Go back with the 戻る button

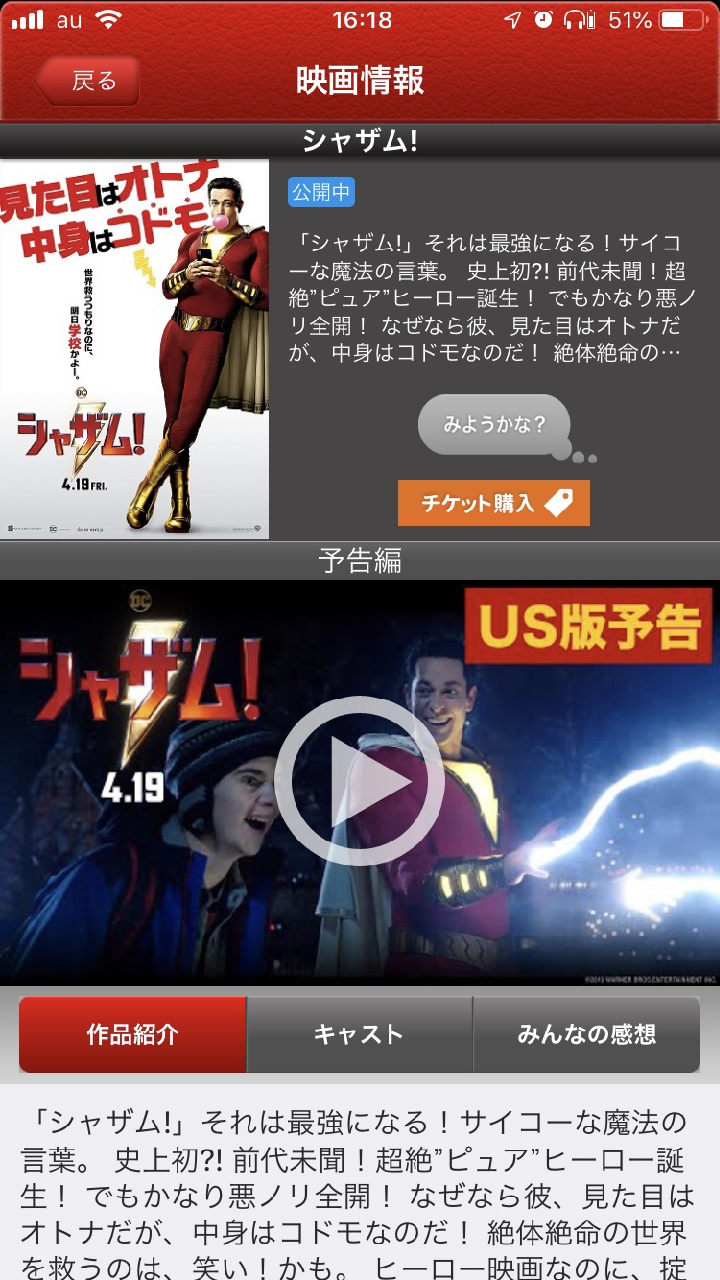(88, 81)
